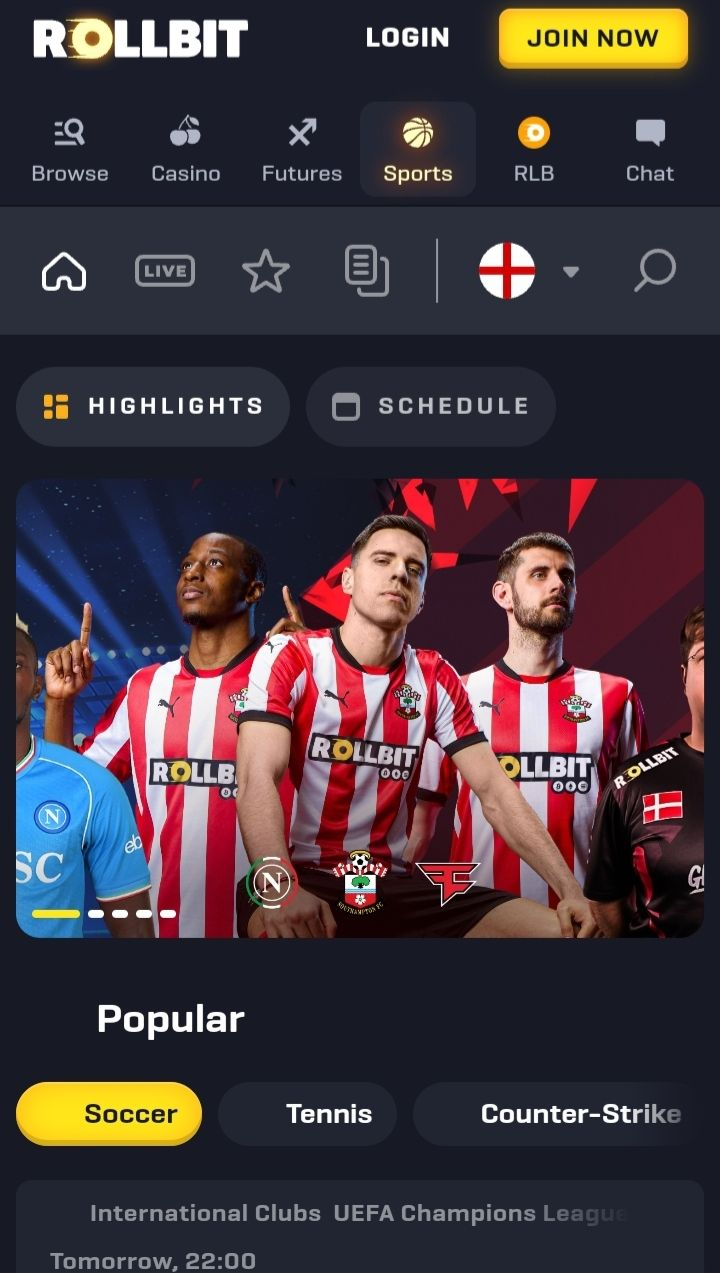Switch to the Casino tab

[186, 150]
